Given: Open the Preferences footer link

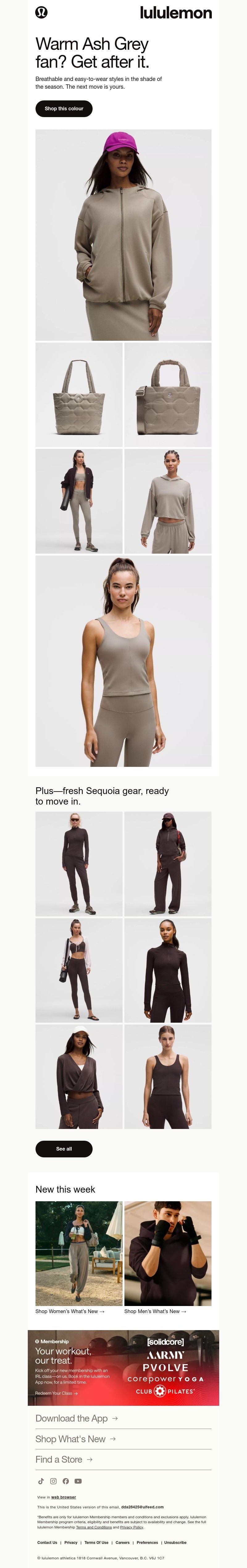Looking at the screenshot, I should coord(147,1542).
